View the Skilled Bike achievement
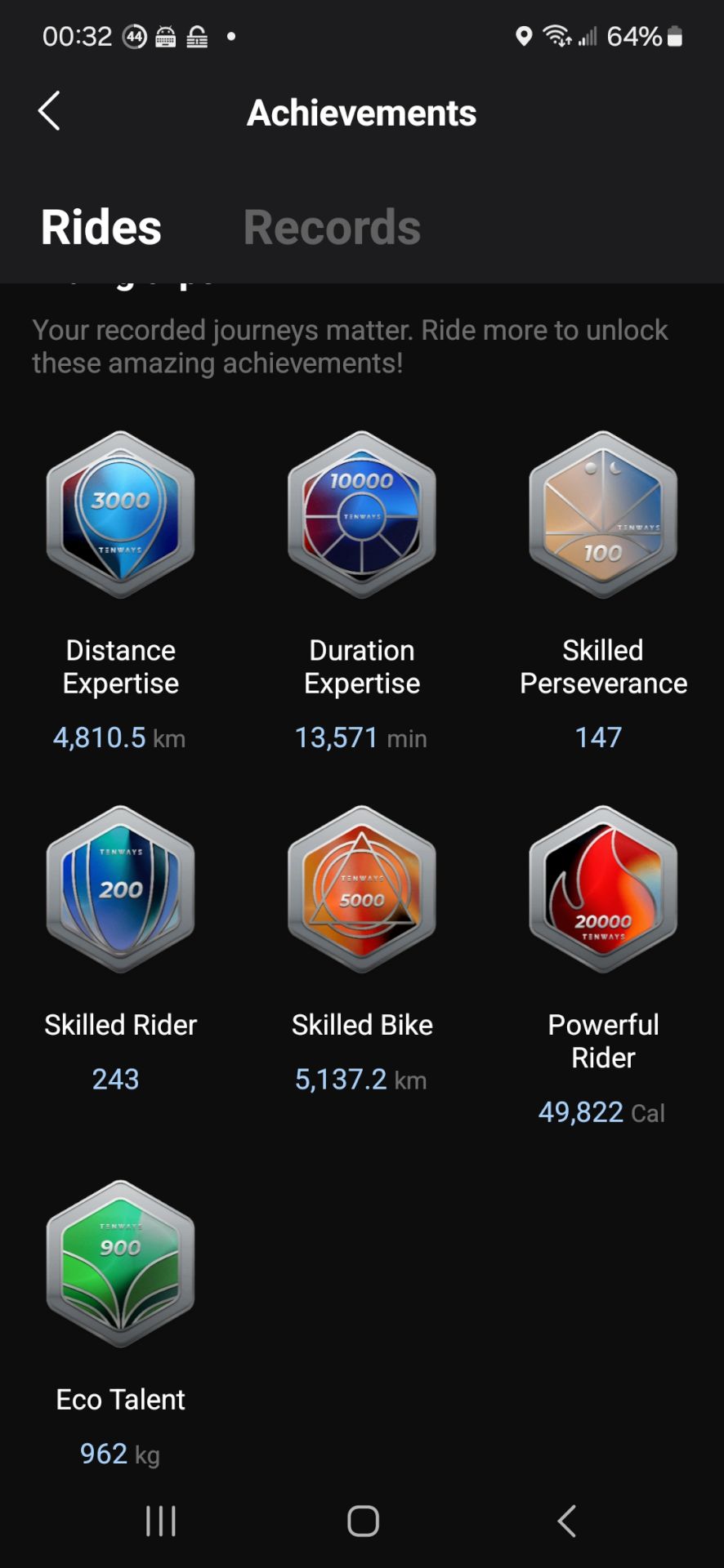724x1568 pixels. tap(362, 889)
